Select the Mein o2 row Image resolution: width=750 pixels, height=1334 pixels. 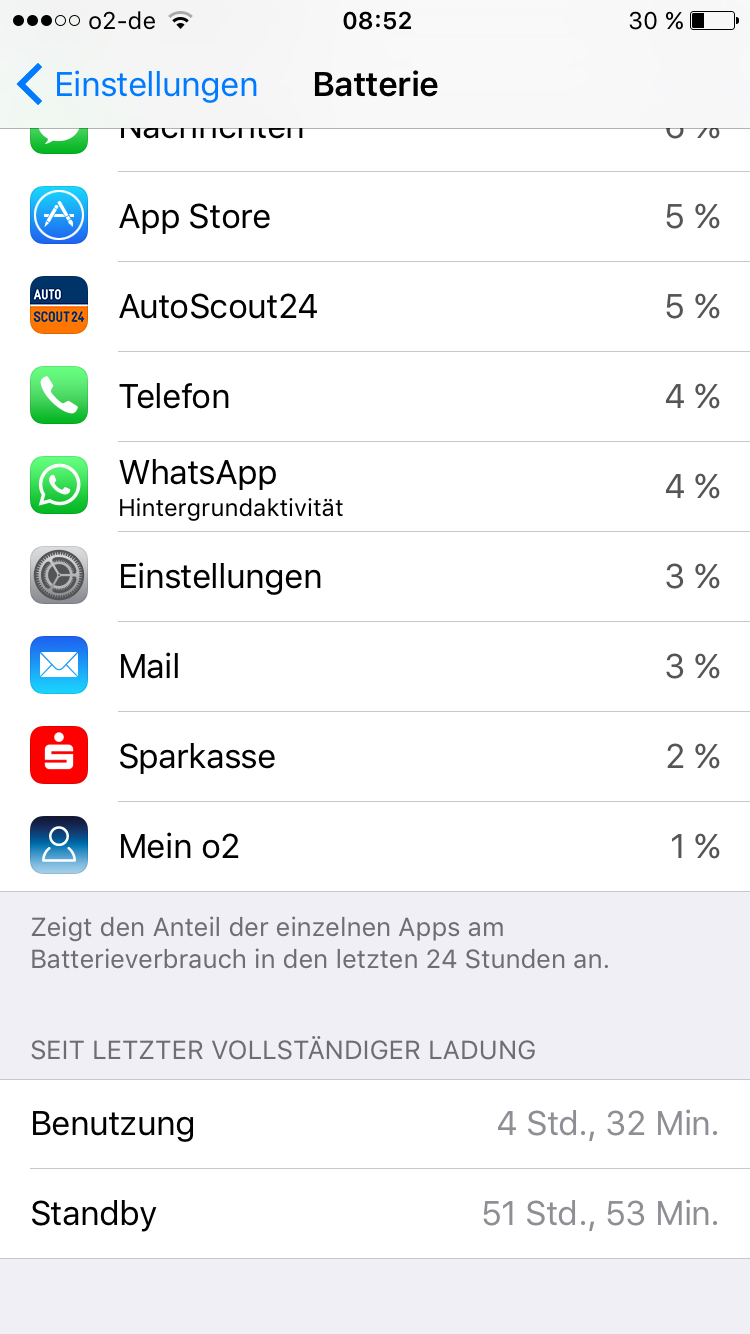click(x=375, y=847)
